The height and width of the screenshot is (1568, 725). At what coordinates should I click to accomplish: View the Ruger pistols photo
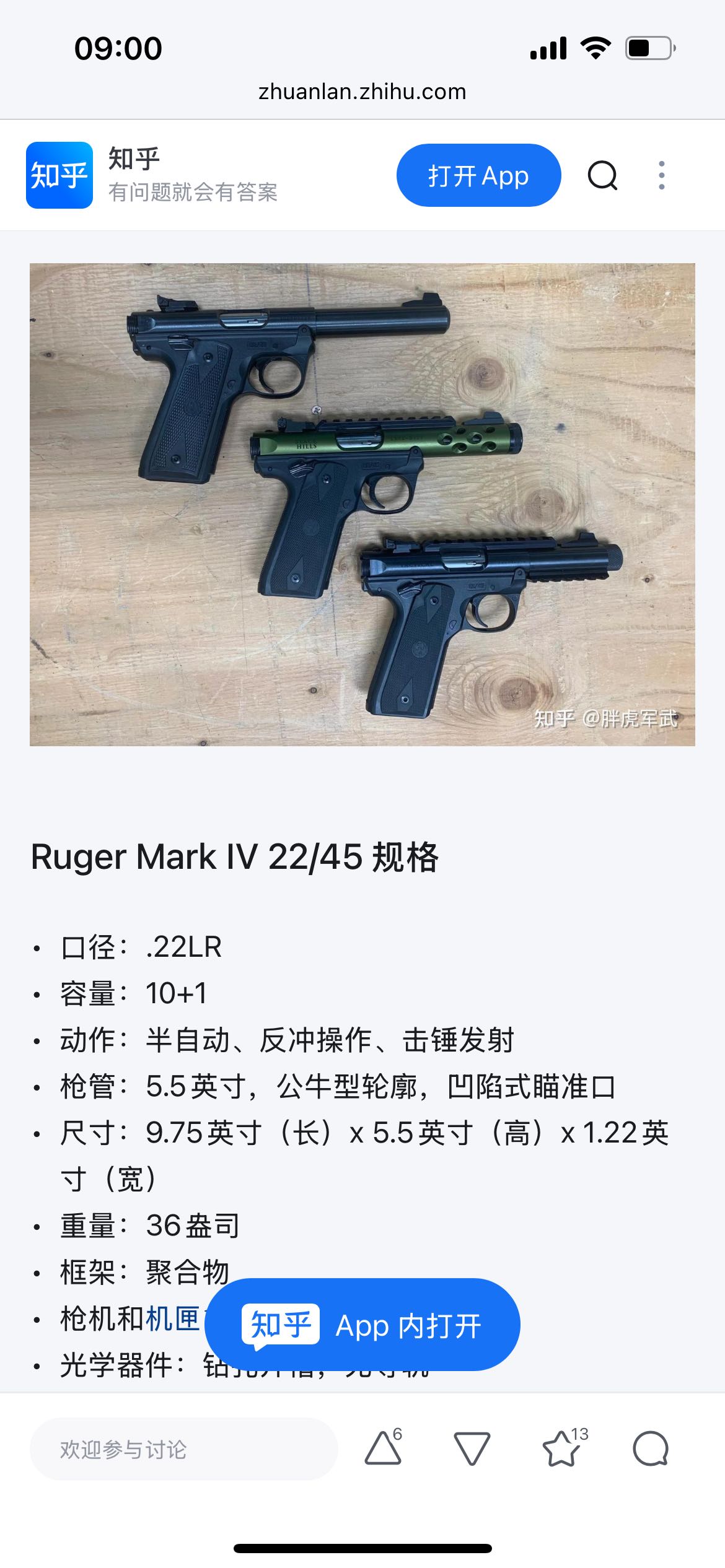tap(362, 505)
